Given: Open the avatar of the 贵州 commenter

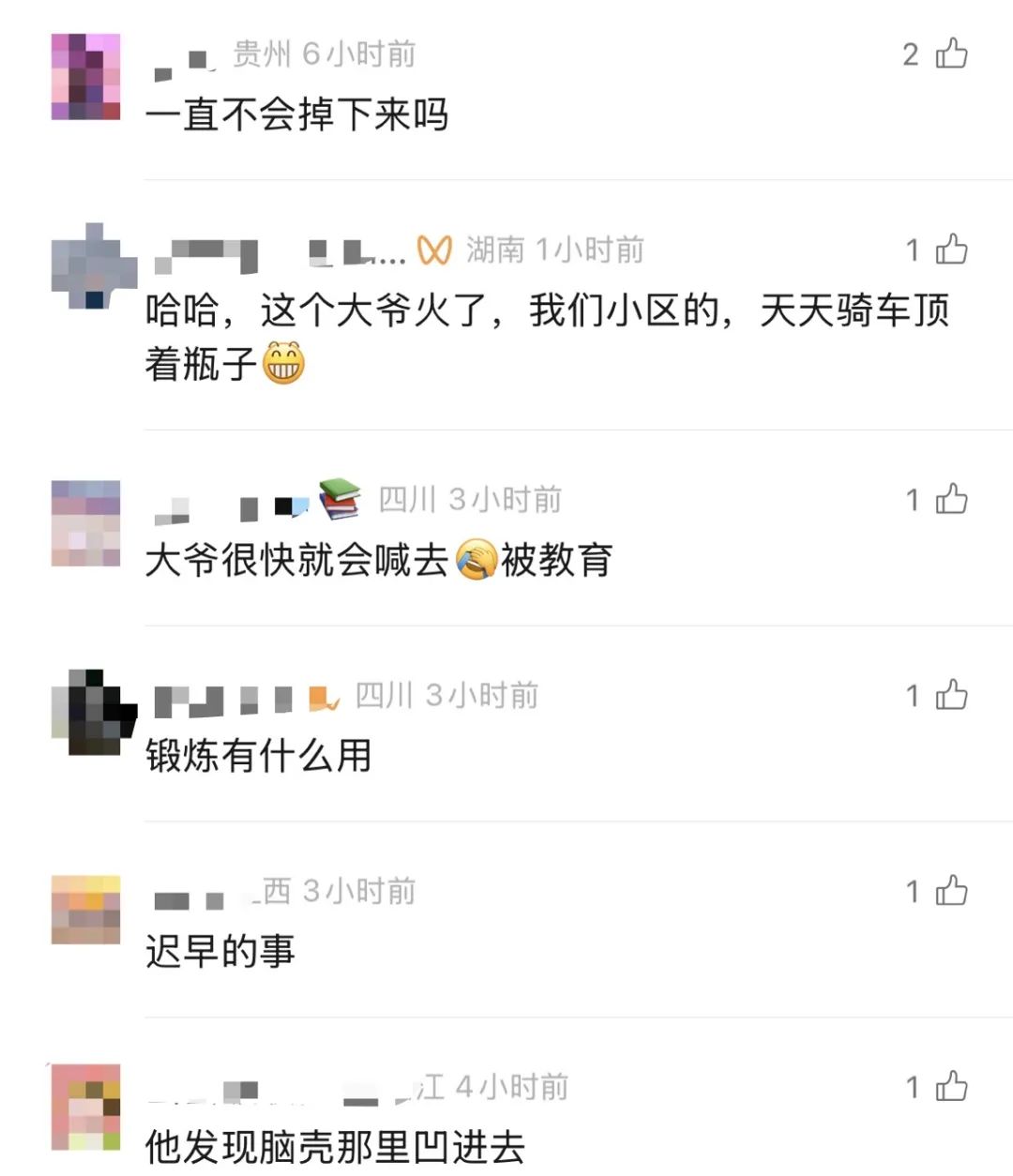Looking at the screenshot, I should click(85, 77).
